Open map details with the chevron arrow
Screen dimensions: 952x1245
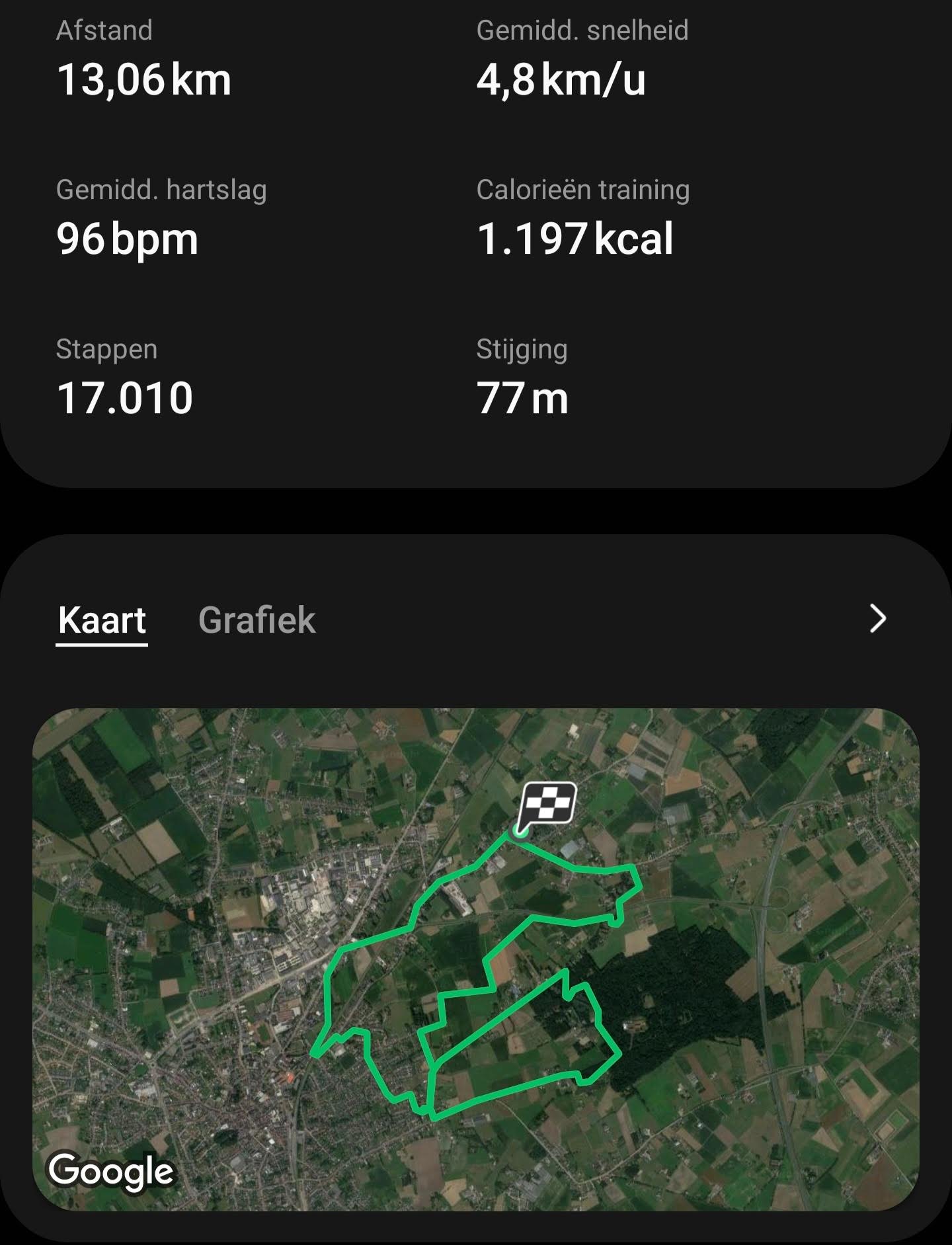point(877,619)
